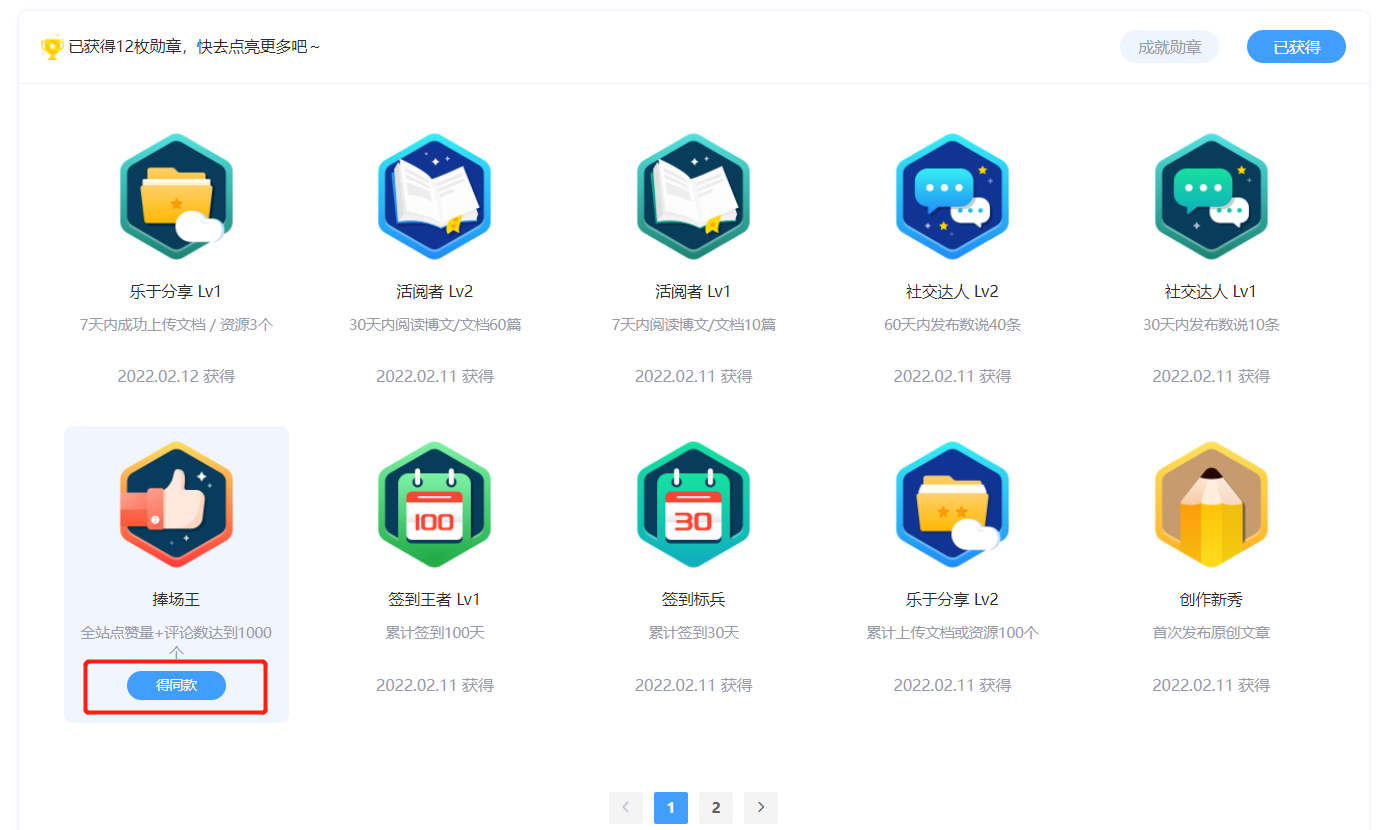The height and width of the screenshot is (830, 1385).
Task: Open the 乐于分享 Lv2 badge
Action: pos(952,505)
